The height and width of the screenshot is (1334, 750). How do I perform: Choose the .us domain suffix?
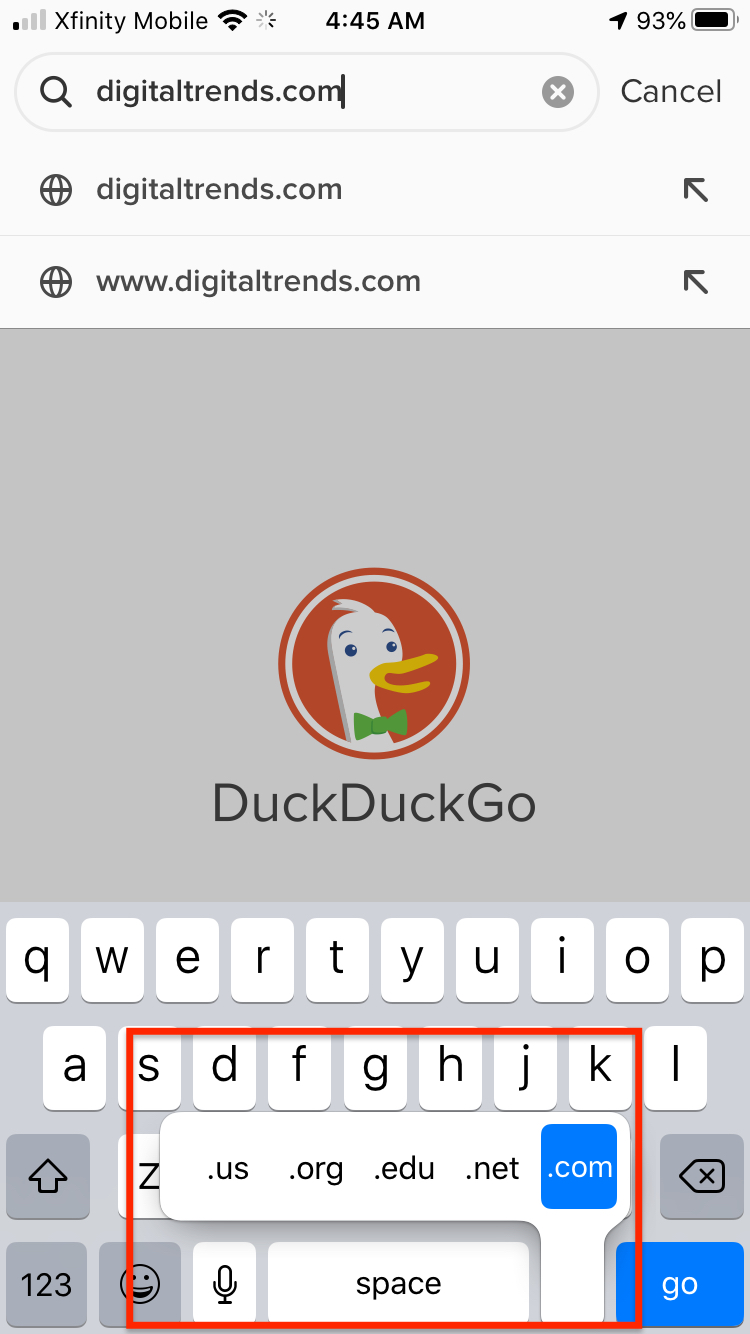(228, 1168)
